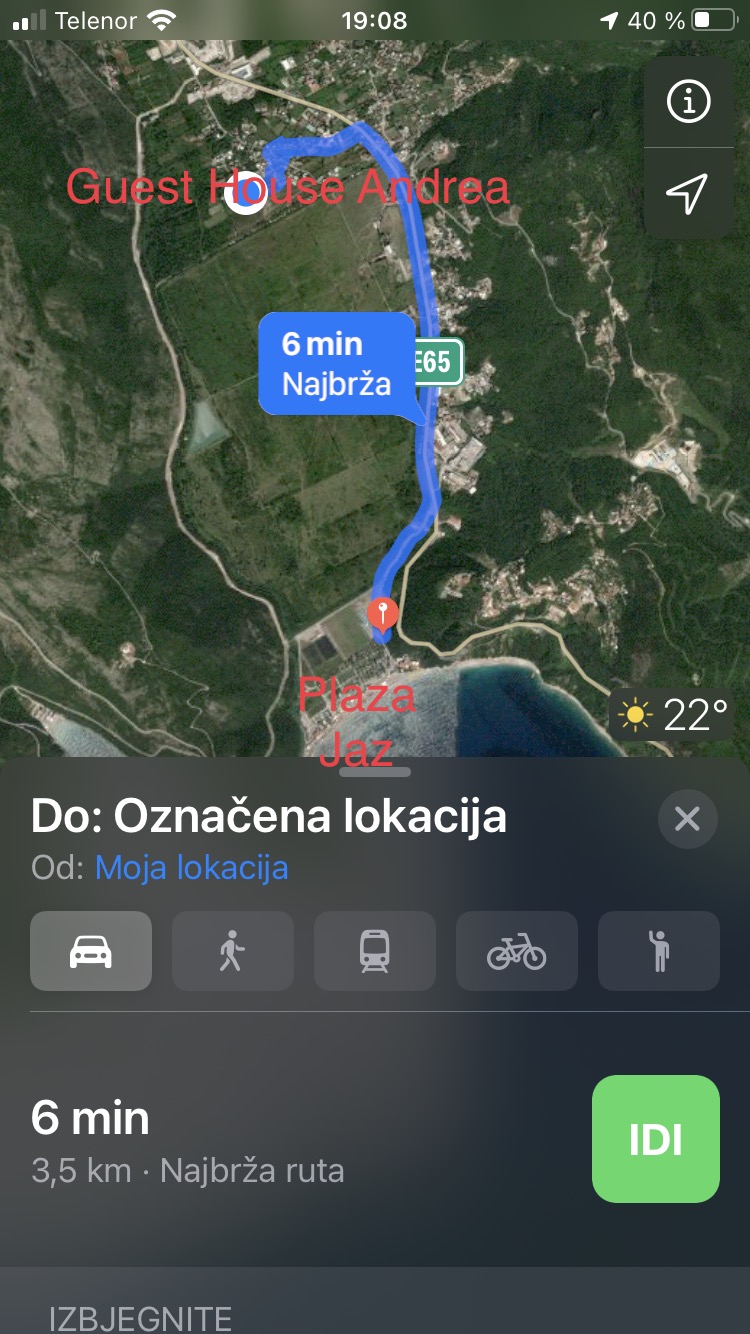Image resolution: width=750 pixels, height=1334 pixels.
Task: Switch to cycling directions
Action: pyautogui.click(x=517, y=951)
